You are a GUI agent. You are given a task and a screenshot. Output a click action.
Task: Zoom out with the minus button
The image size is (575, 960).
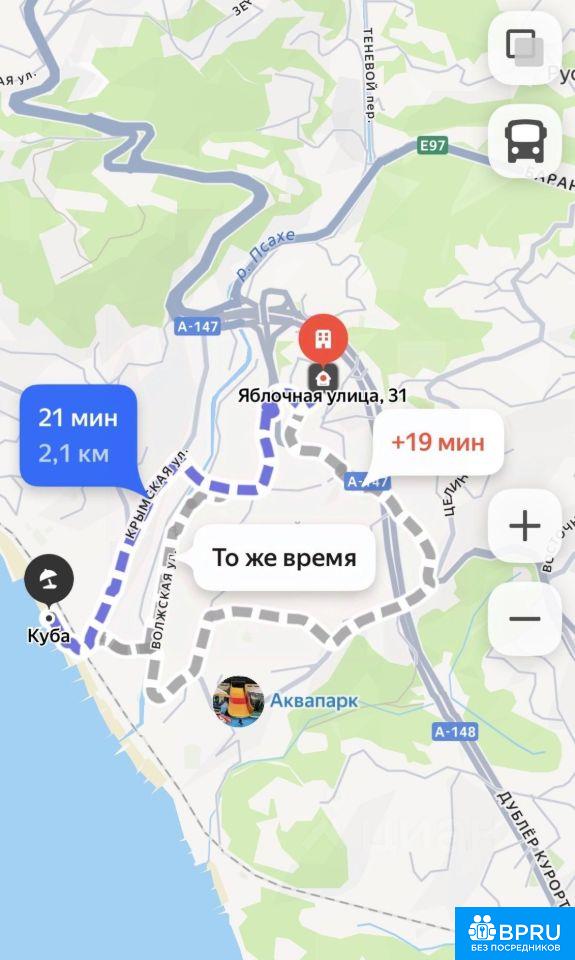click(525, 618)
